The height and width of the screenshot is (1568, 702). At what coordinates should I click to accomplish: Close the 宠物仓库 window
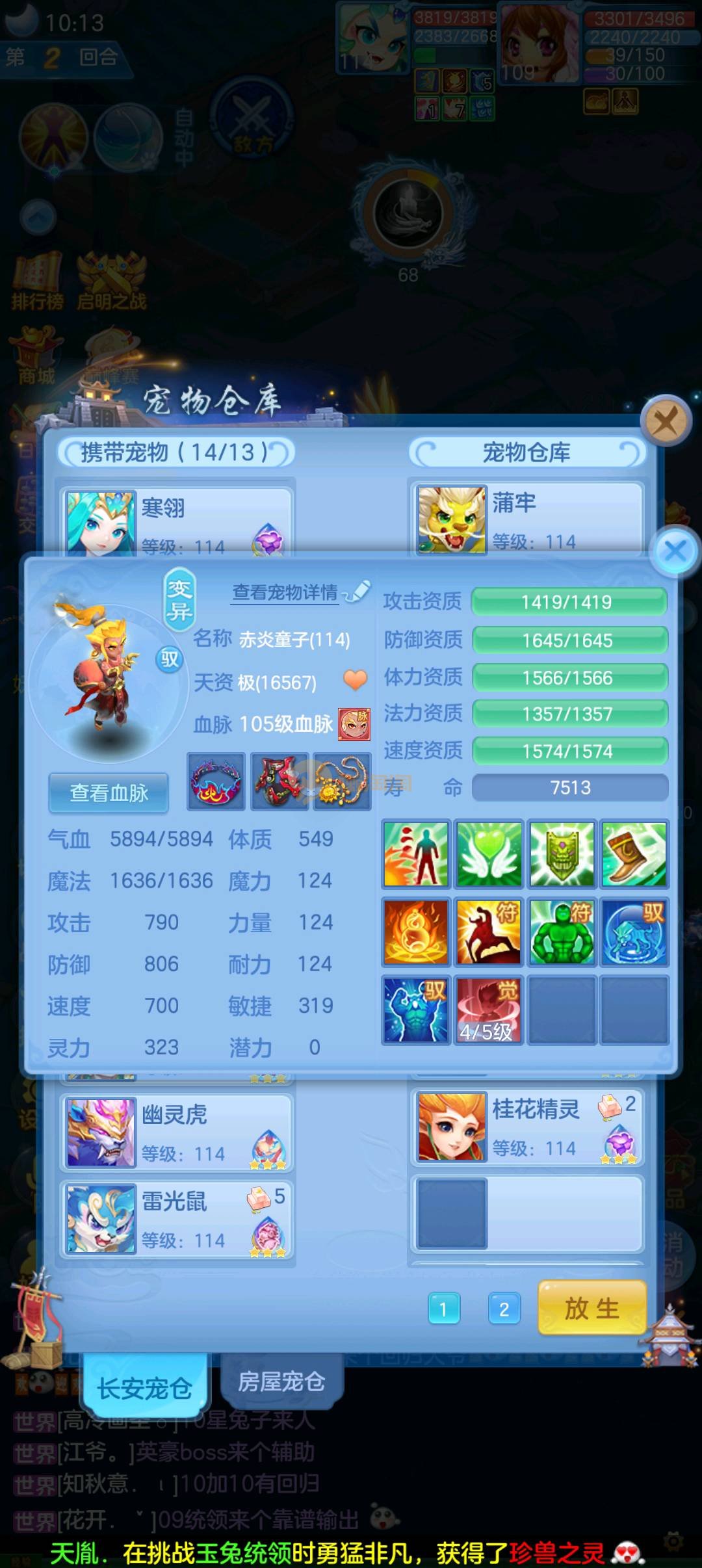point(665,421)
